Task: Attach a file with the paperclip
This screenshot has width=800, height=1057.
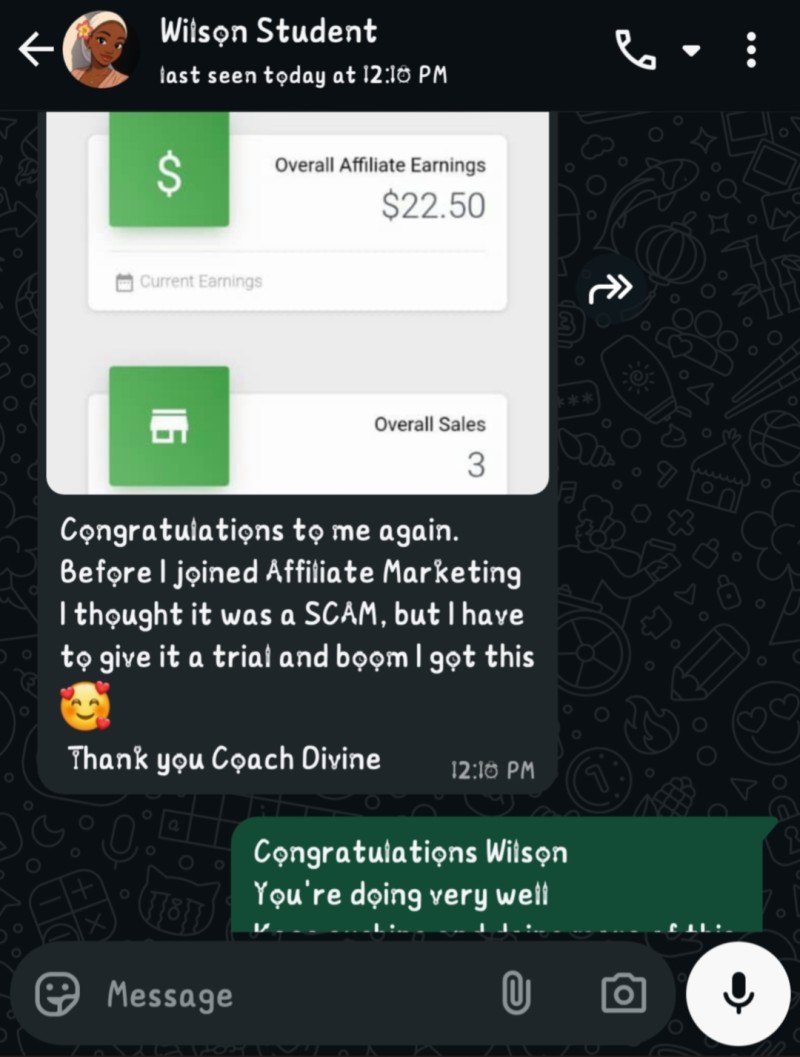Action: click(516, 994)
